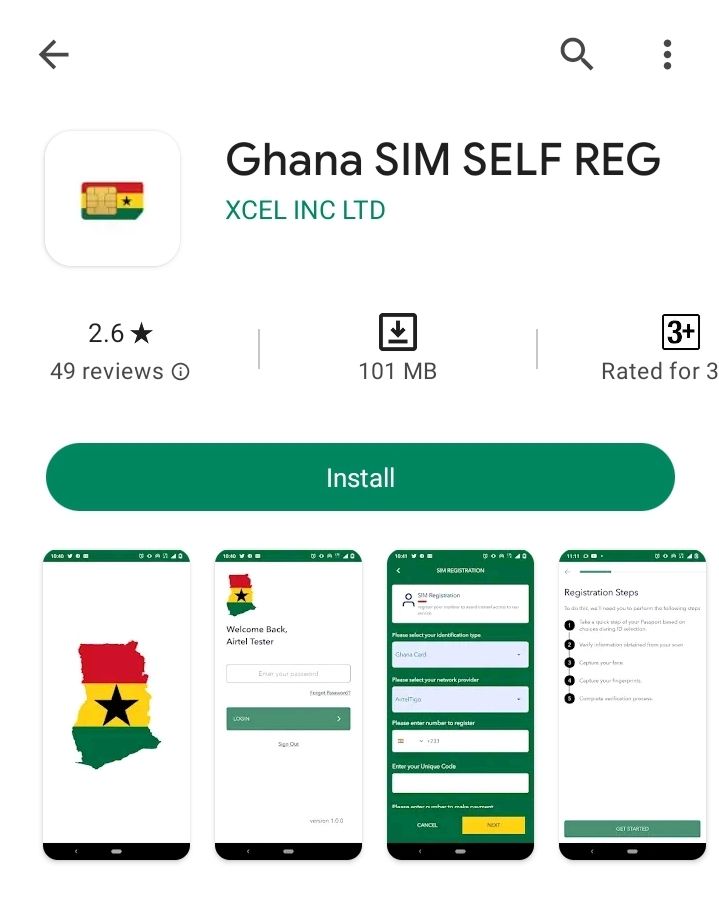Open search in the Play Store
The height and width of the screenshot is (900, 719).
point(577,55)
